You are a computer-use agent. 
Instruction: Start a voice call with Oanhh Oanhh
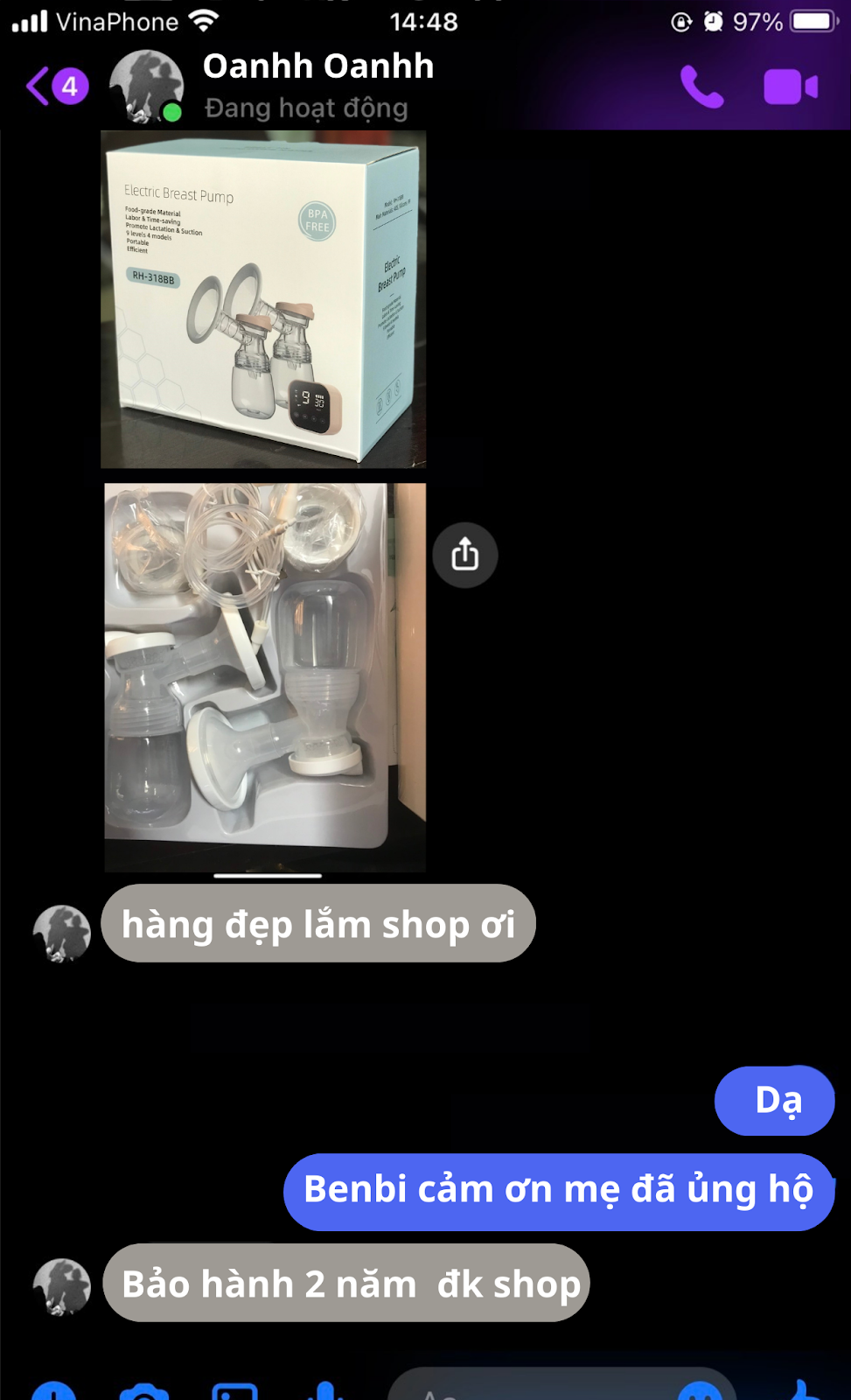[701, 87]
